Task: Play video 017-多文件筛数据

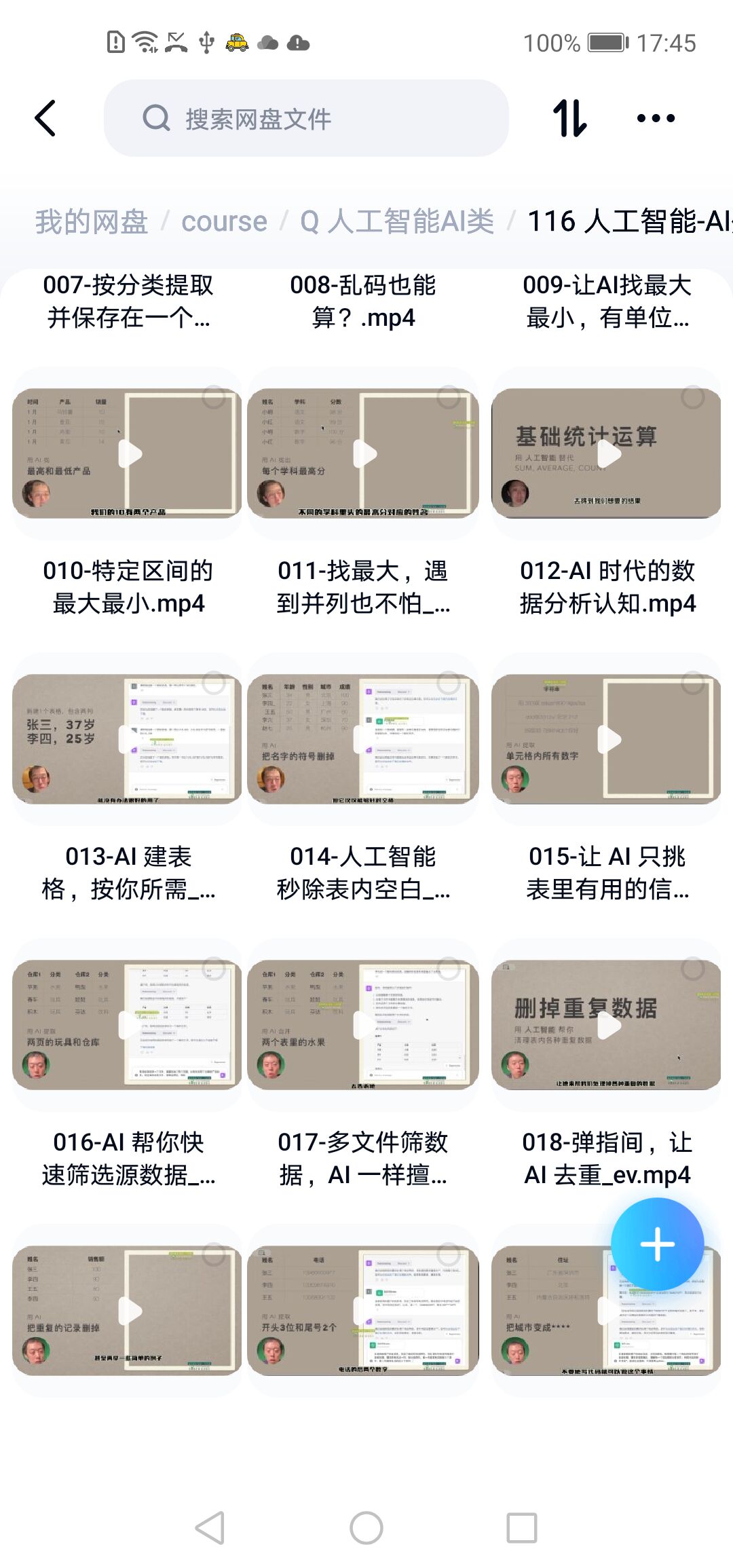Action: pyautogui.click(x=363, y=1025)
